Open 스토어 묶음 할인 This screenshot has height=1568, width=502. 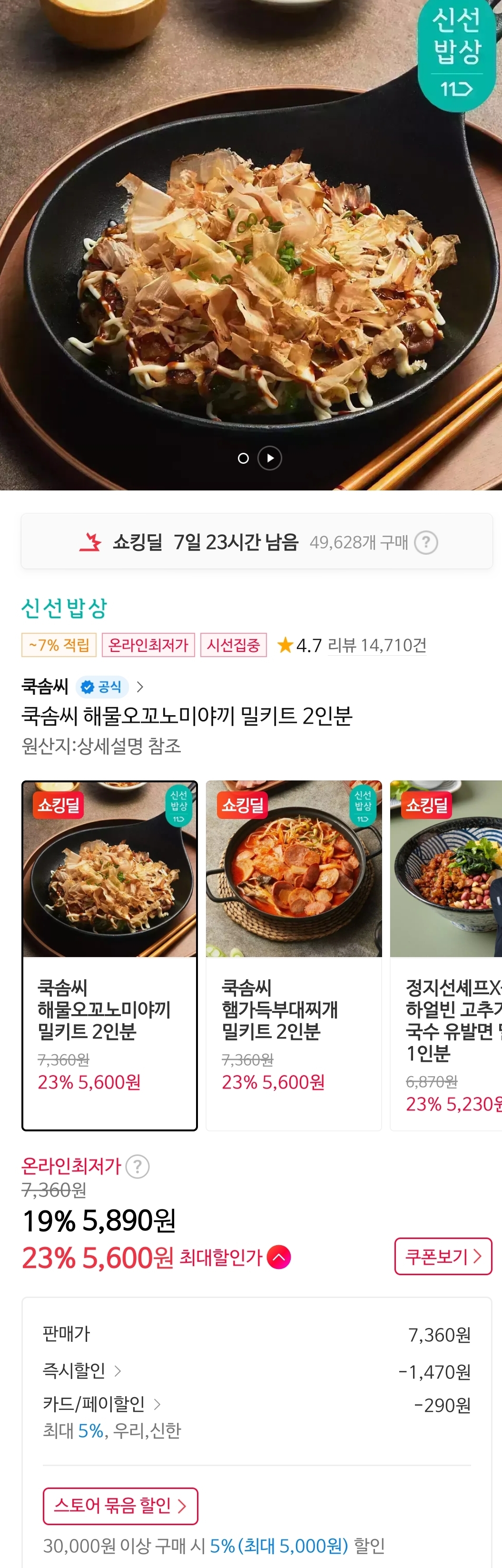[120, 1505]
